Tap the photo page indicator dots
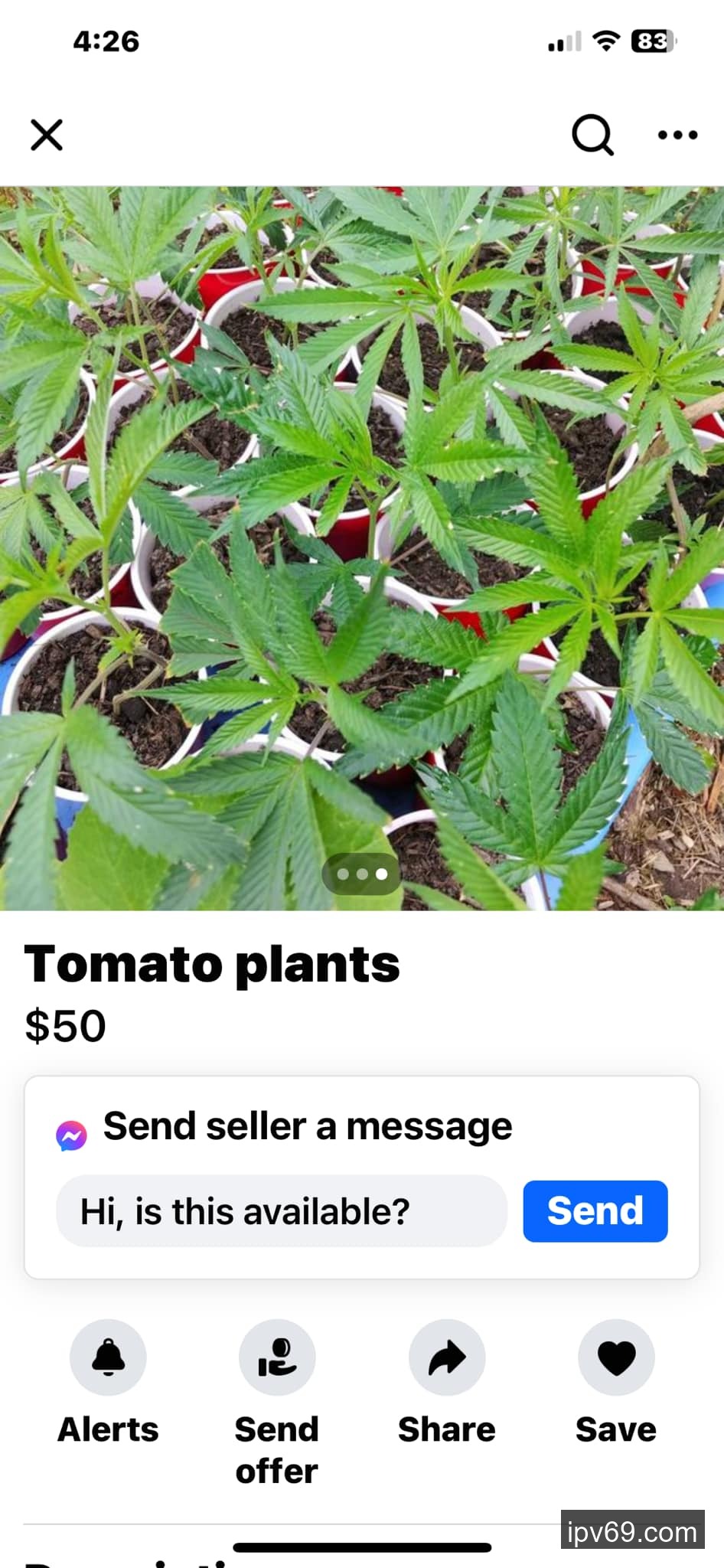 pos(362,874)
